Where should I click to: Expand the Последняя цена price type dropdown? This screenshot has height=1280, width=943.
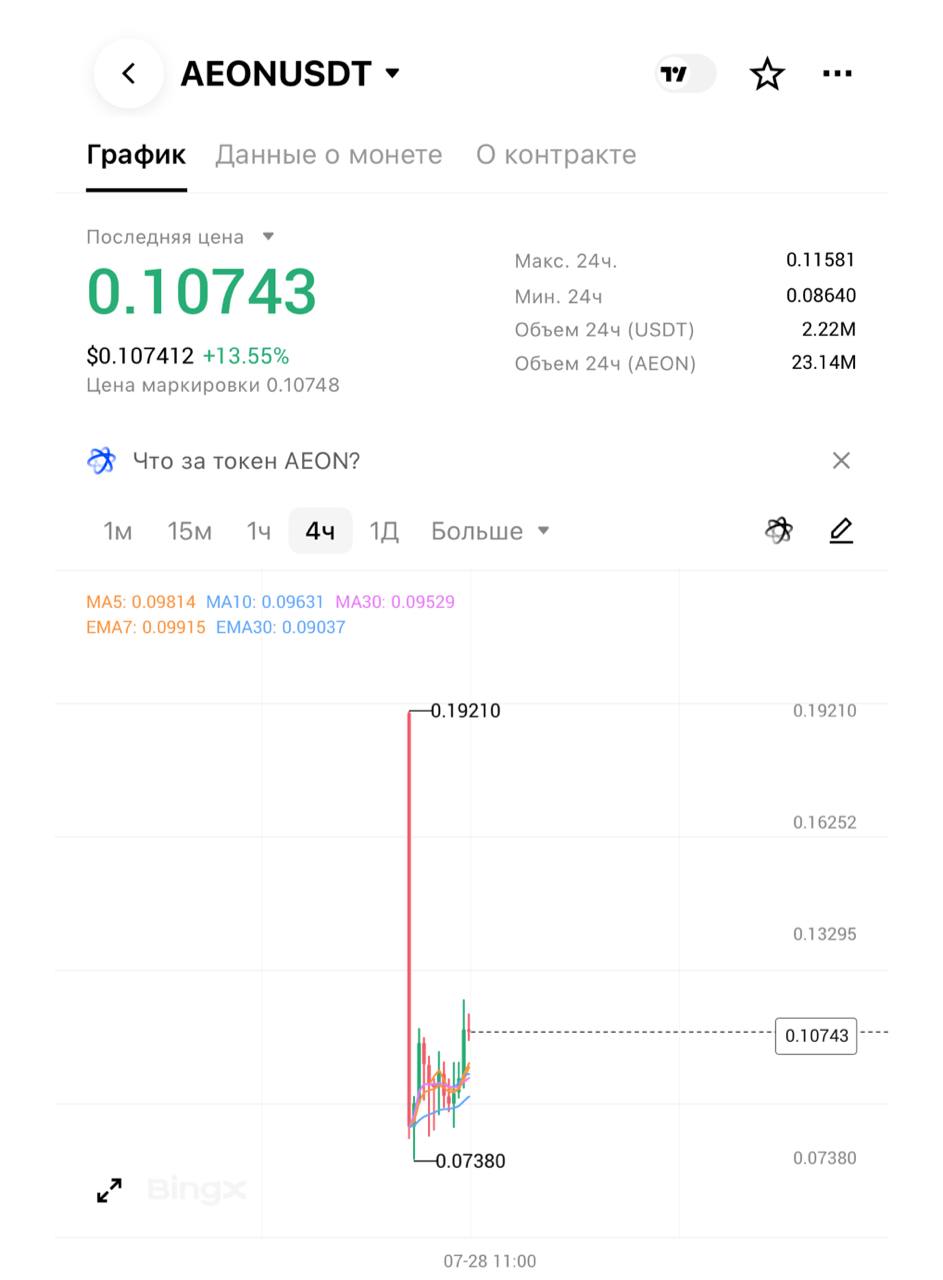point(180,237)
